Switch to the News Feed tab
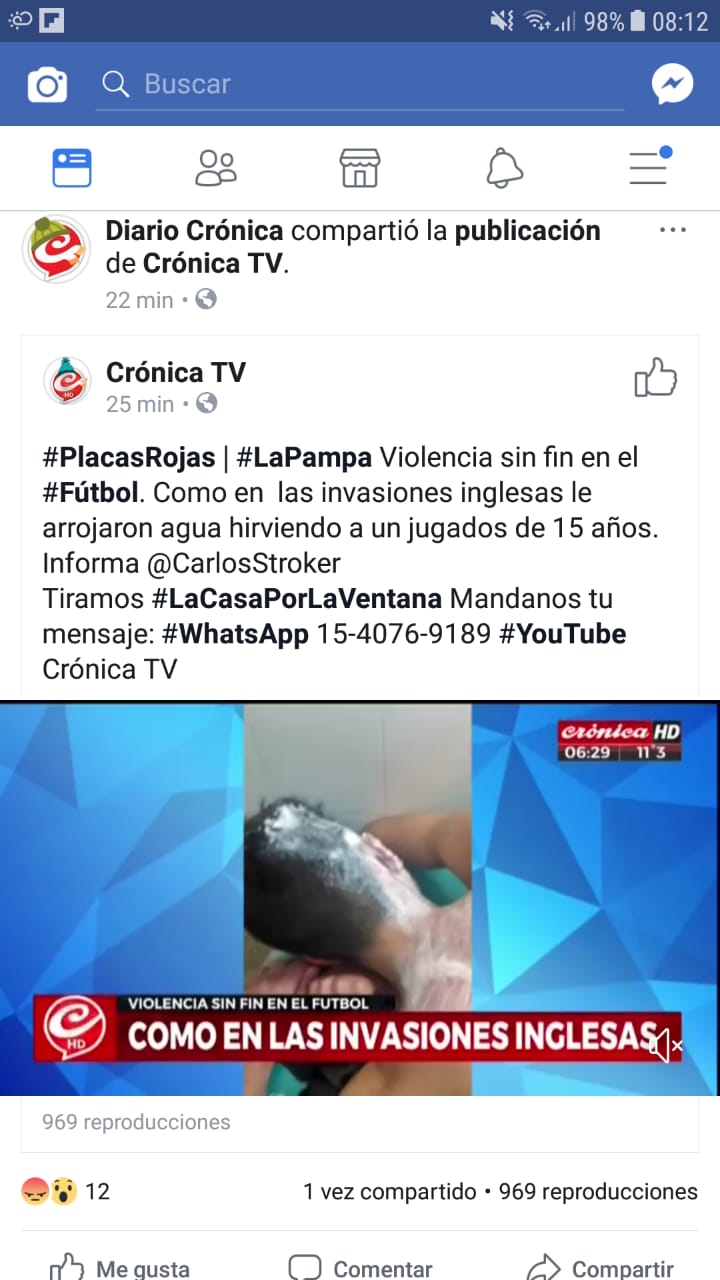The height and width of the screenshot is (1280, 720). point(72,168)
